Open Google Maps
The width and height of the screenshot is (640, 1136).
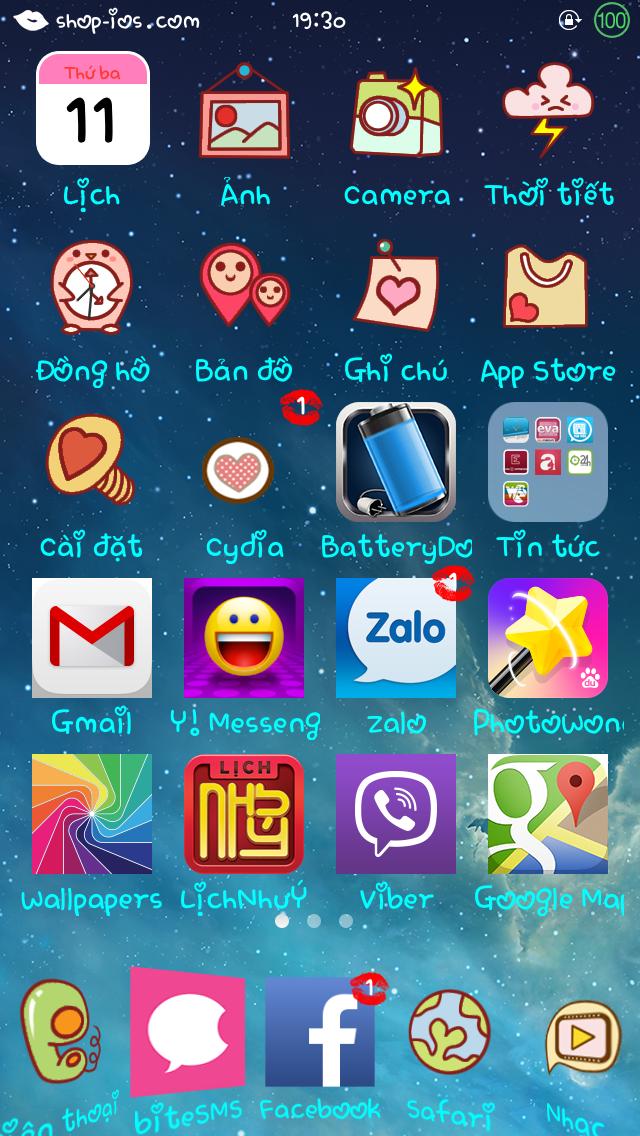(x=548, y=814)
